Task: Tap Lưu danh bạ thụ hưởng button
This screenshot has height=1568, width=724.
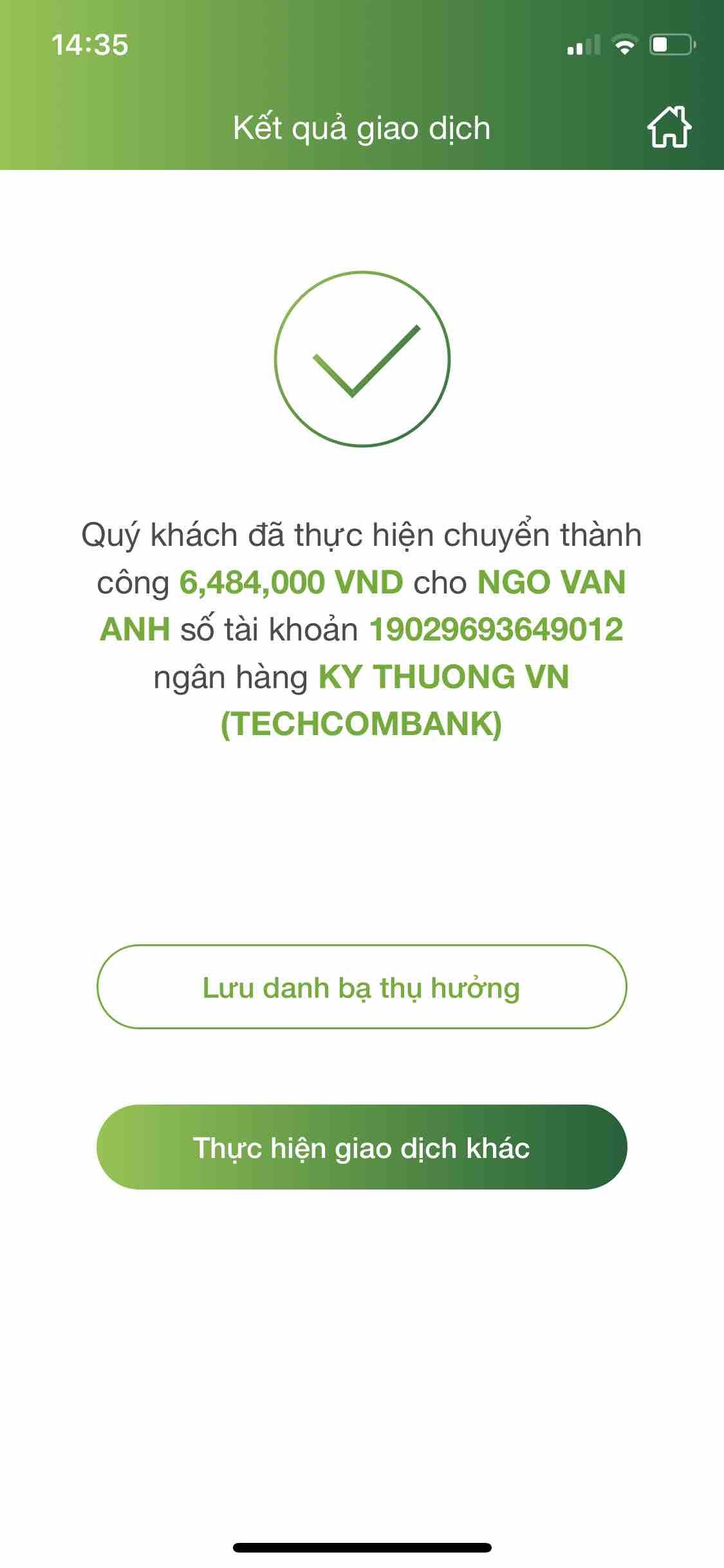Action: 362,987
